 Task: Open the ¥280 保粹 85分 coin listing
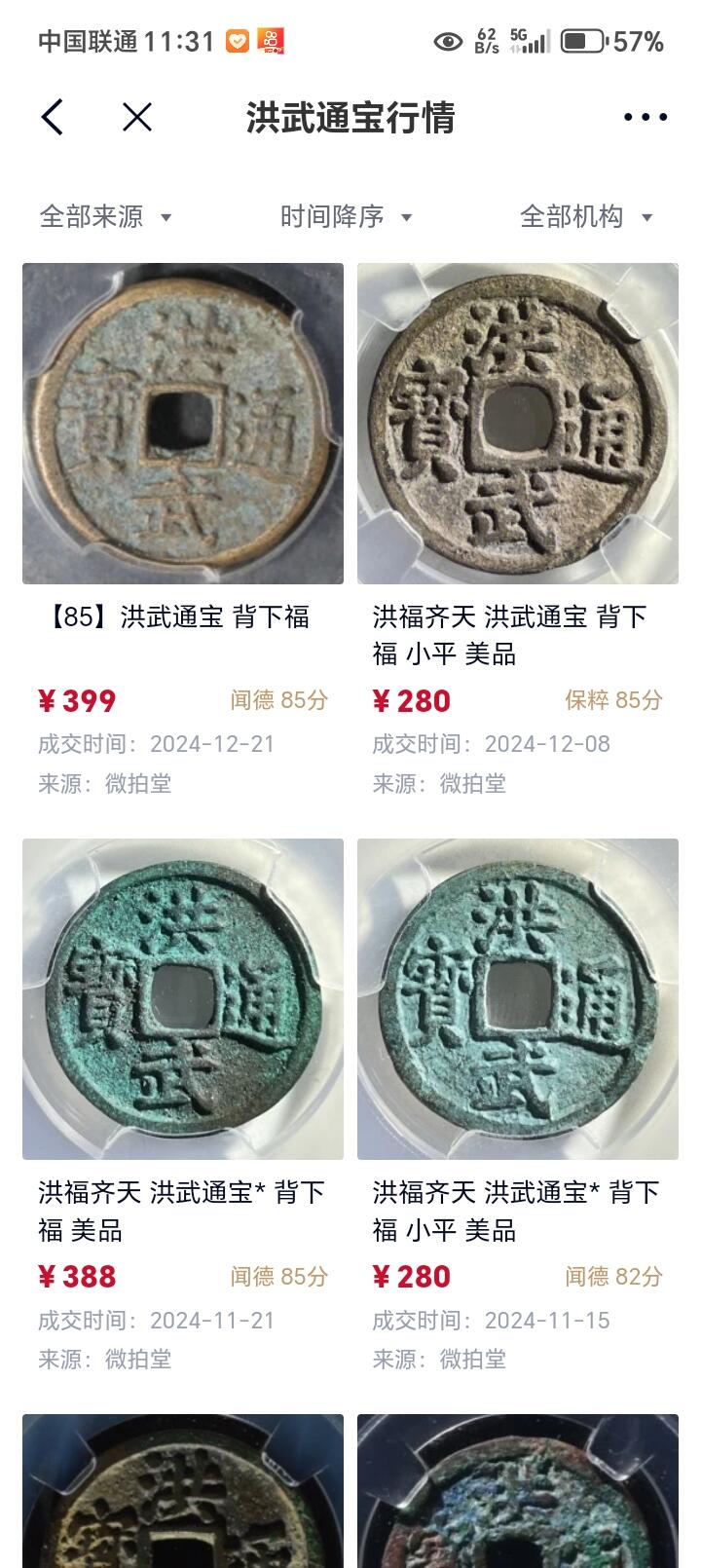(x=518, y=531)
